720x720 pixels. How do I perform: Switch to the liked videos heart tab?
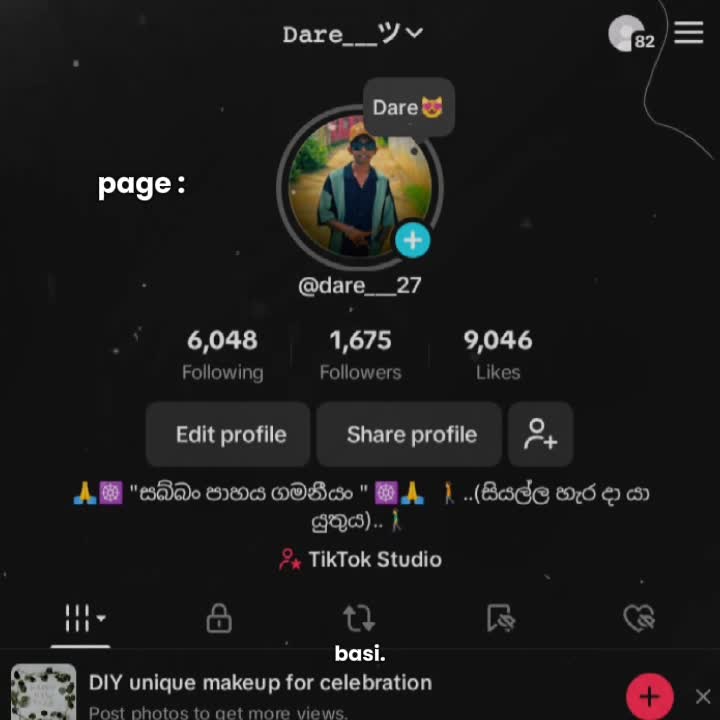tap(638, 619)
